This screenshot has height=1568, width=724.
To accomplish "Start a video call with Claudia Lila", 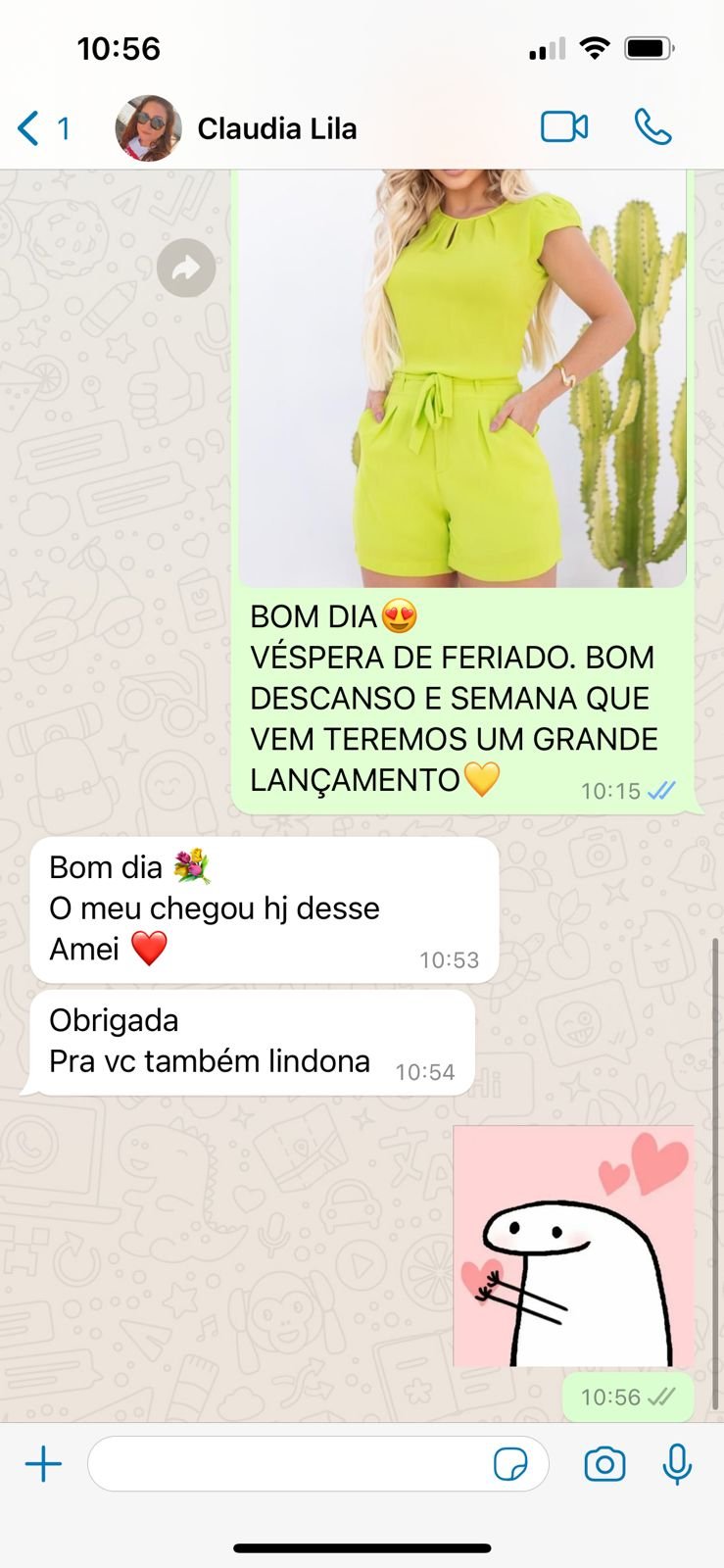I will pyautogui.click(x=564, y=127).
